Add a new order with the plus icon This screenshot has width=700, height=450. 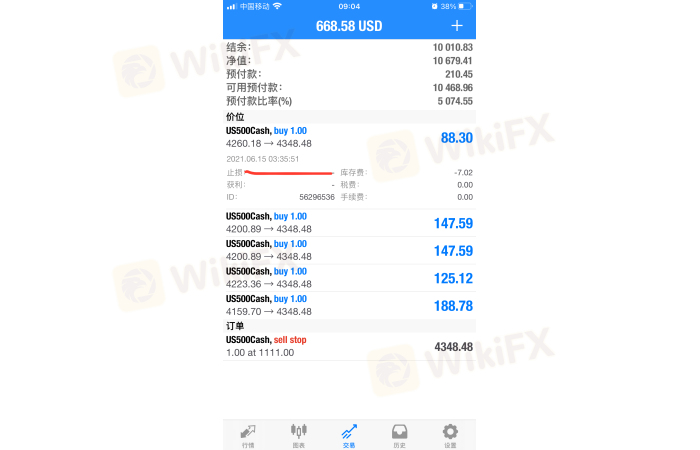(x=457, y=25)
